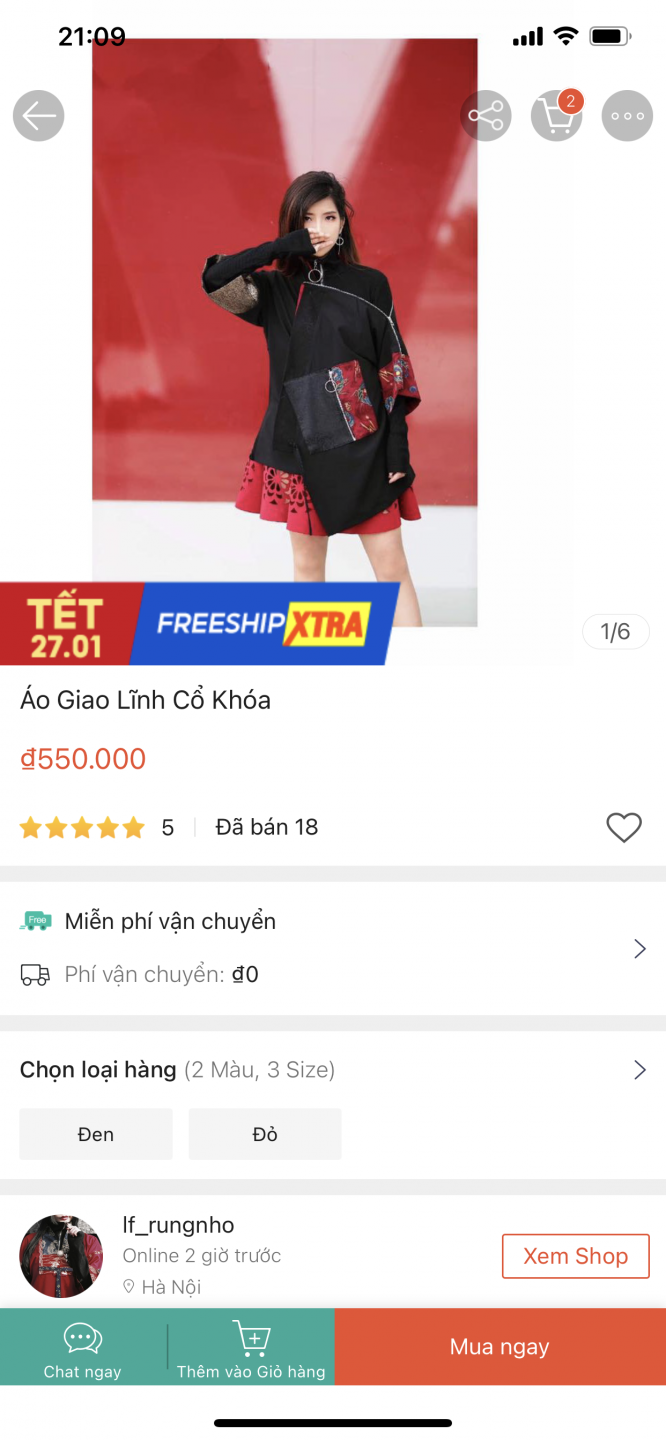
Task: Add product to favorites with heart
Action: [x=623, y=827]
